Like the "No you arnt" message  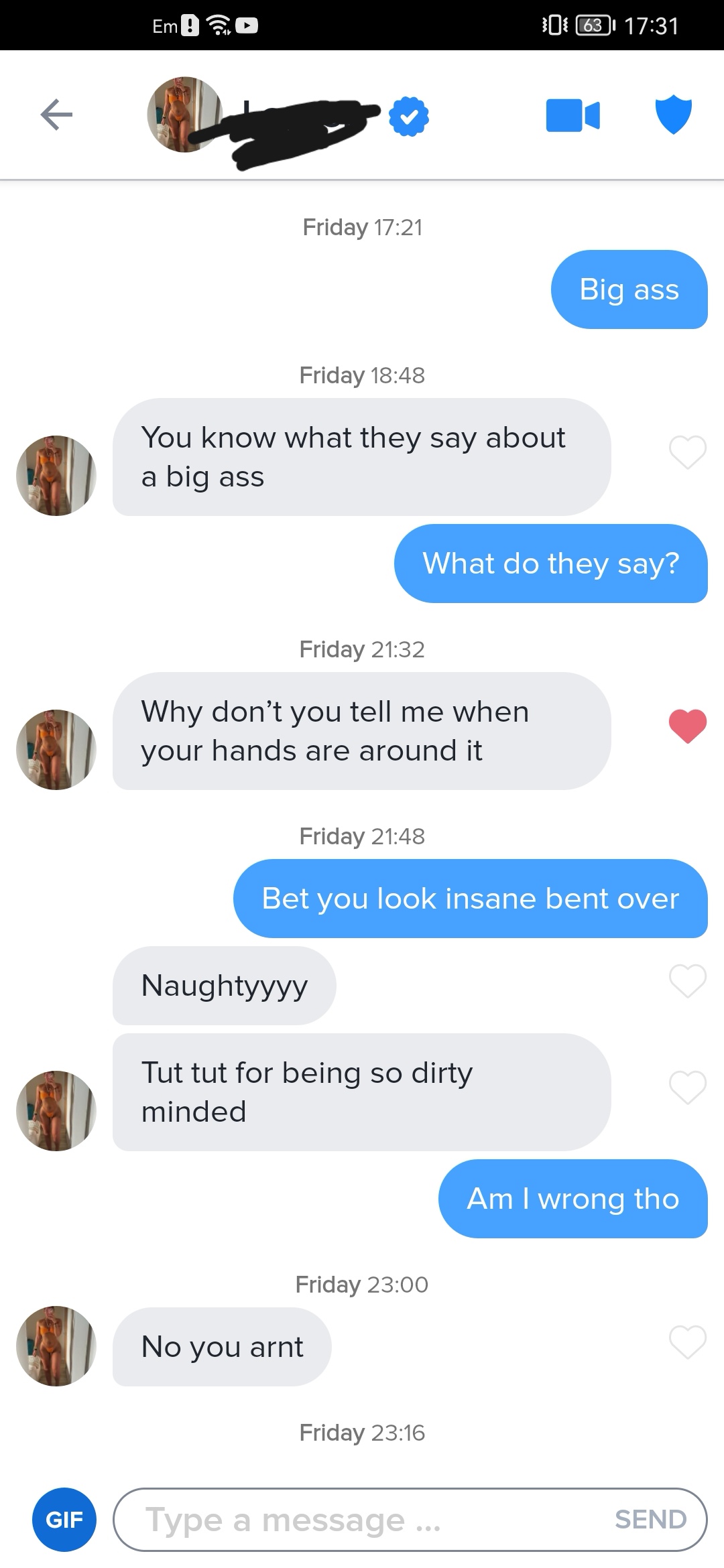tap(688, 1342)
